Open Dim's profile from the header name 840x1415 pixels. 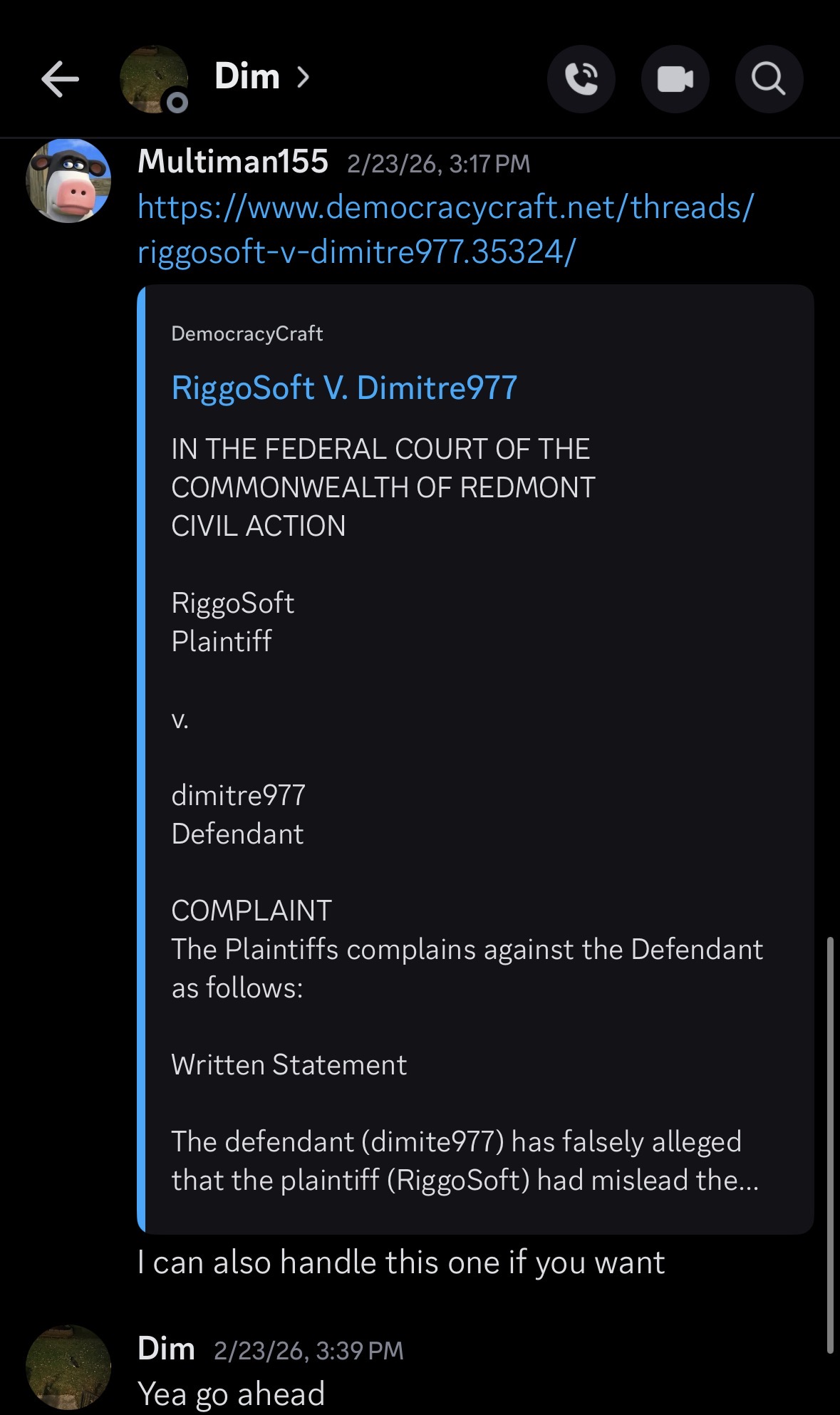click(247, 77)
